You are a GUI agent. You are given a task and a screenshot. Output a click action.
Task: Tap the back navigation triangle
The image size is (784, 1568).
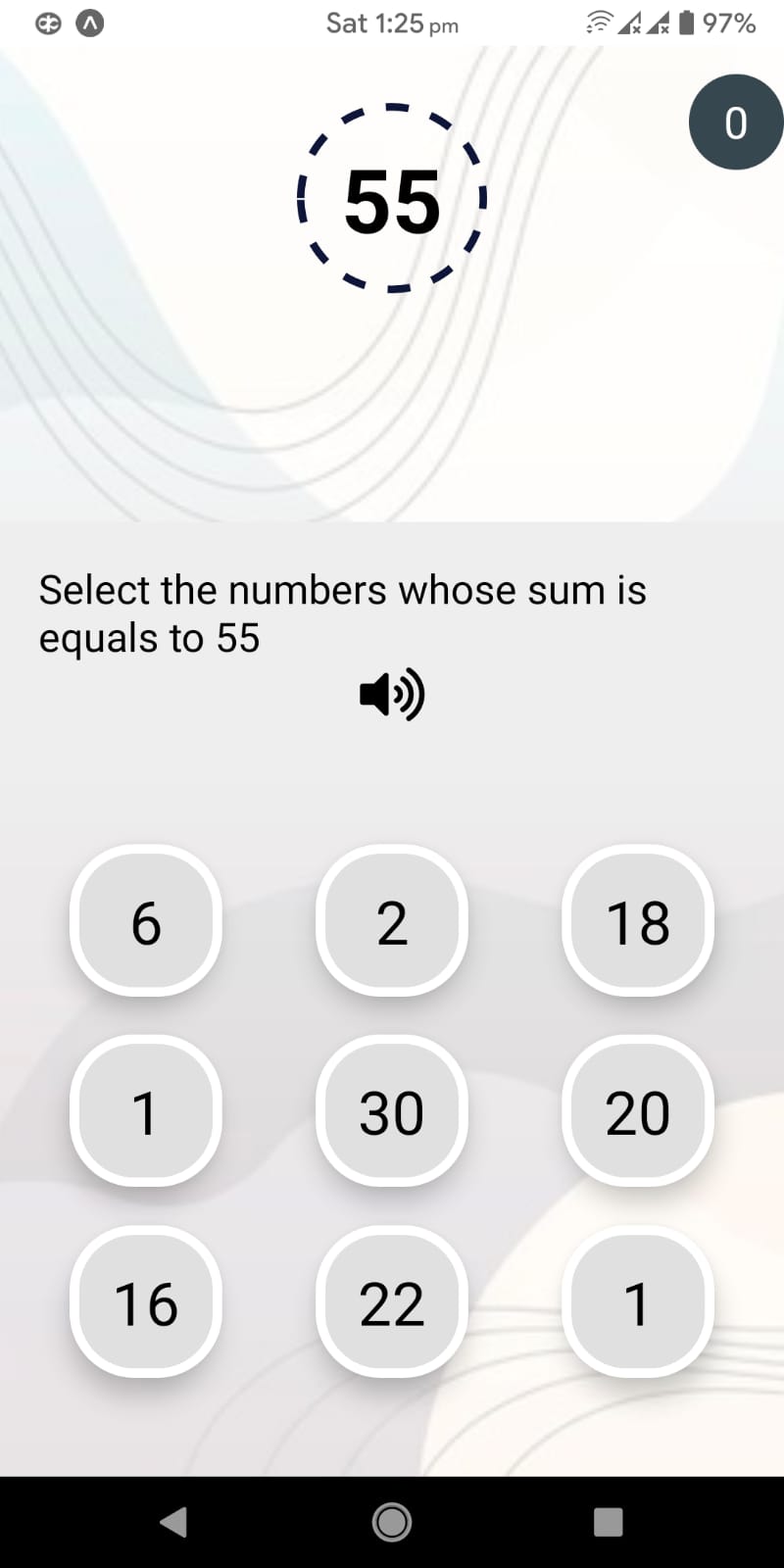pyautogui.click(x=174, y=1520)
